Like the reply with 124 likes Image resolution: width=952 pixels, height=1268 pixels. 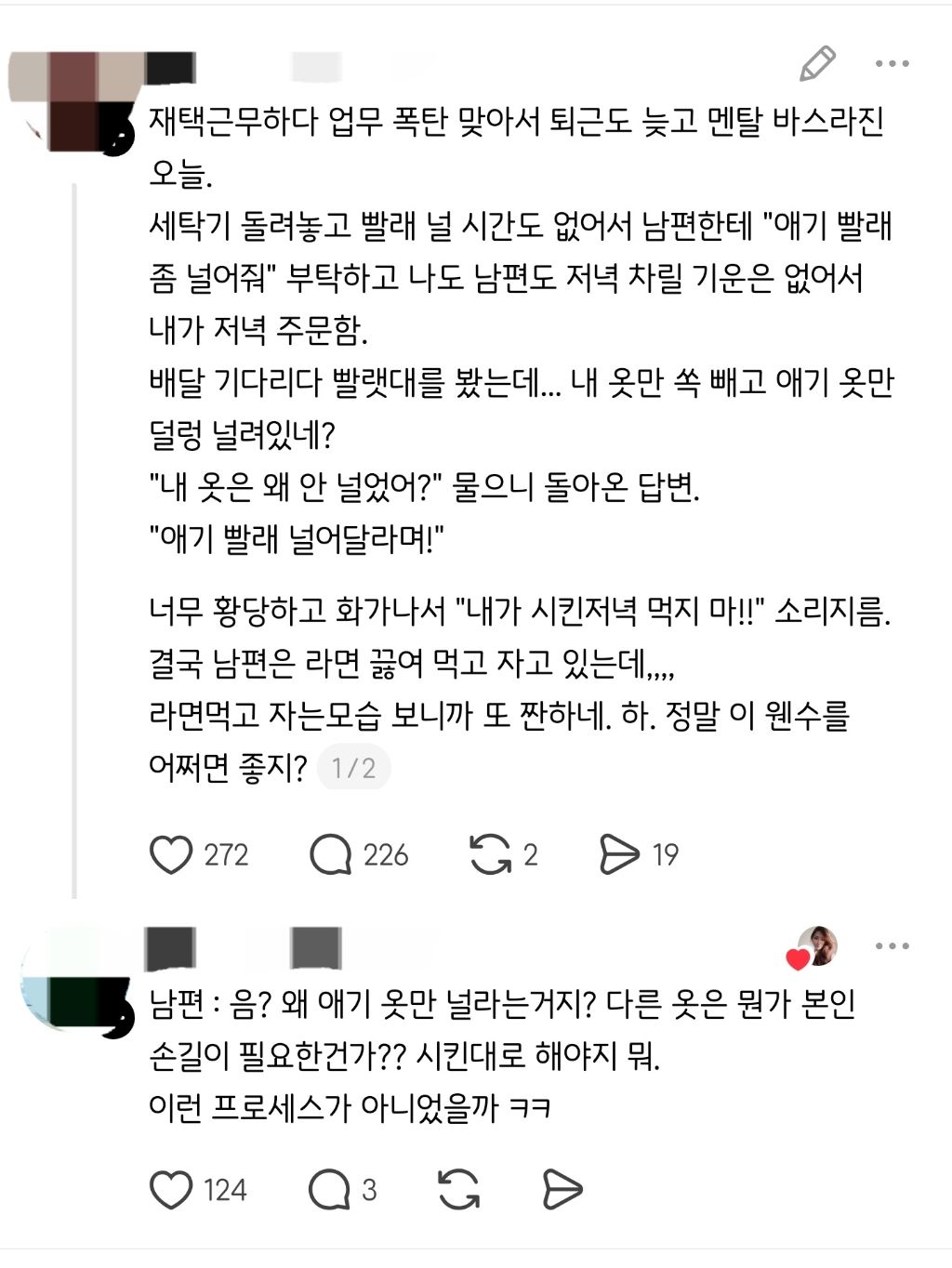tap(172, 1190)
